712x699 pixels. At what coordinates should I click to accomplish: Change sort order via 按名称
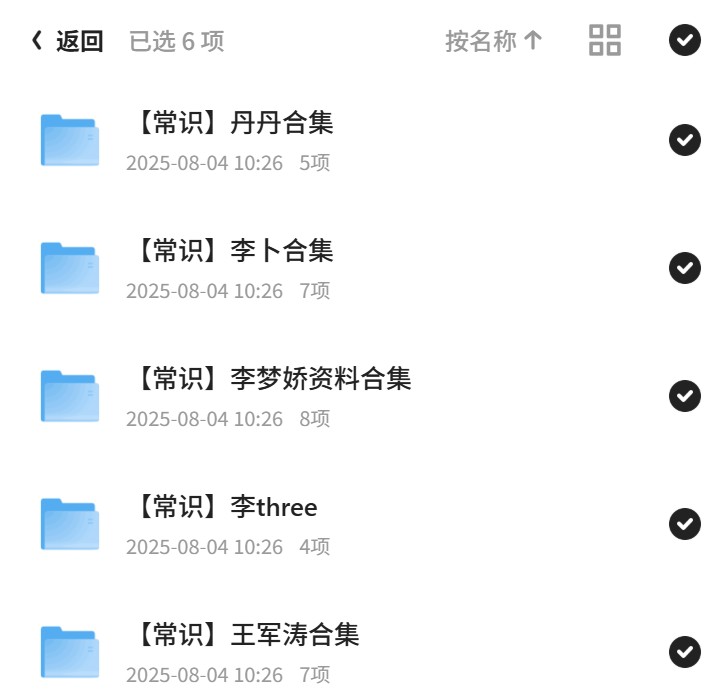[494, 41]
